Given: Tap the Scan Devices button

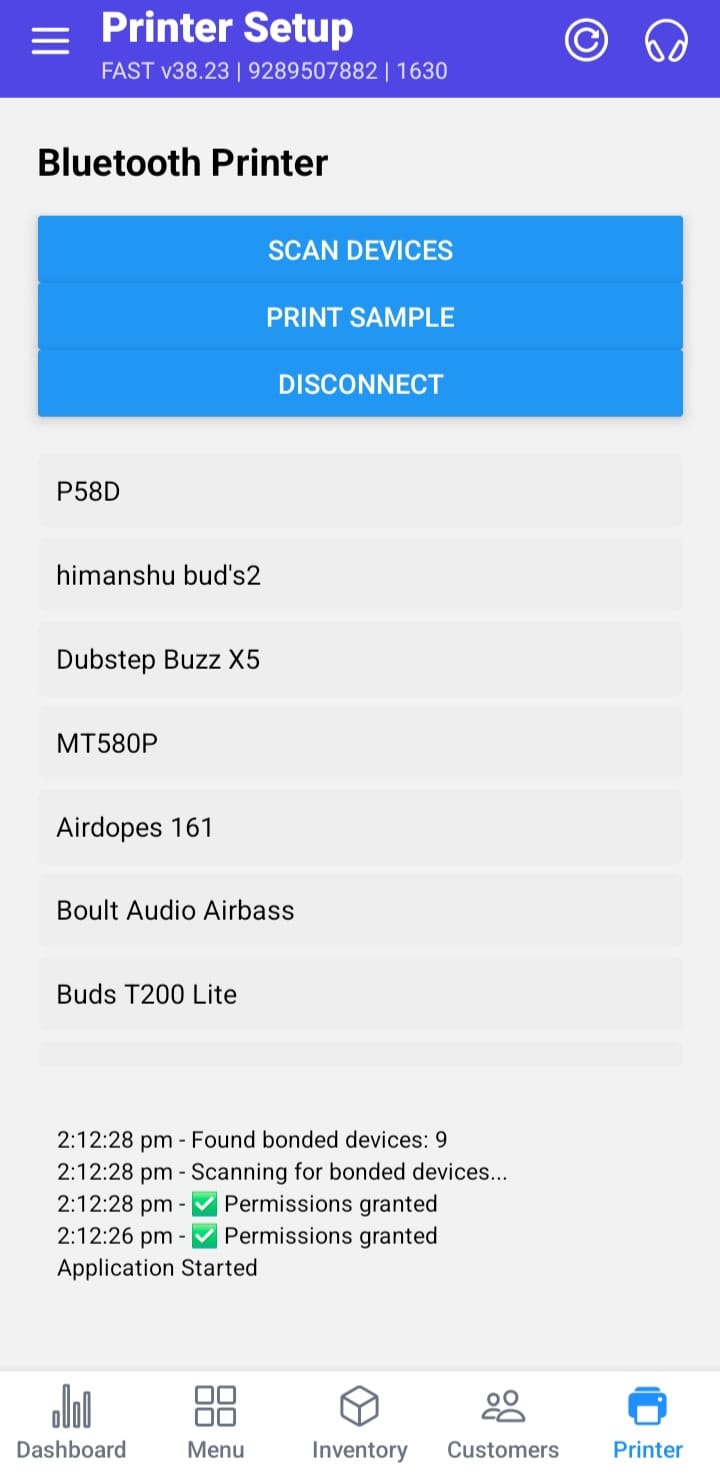Looking at the screenshot, I should click(360, 250).
